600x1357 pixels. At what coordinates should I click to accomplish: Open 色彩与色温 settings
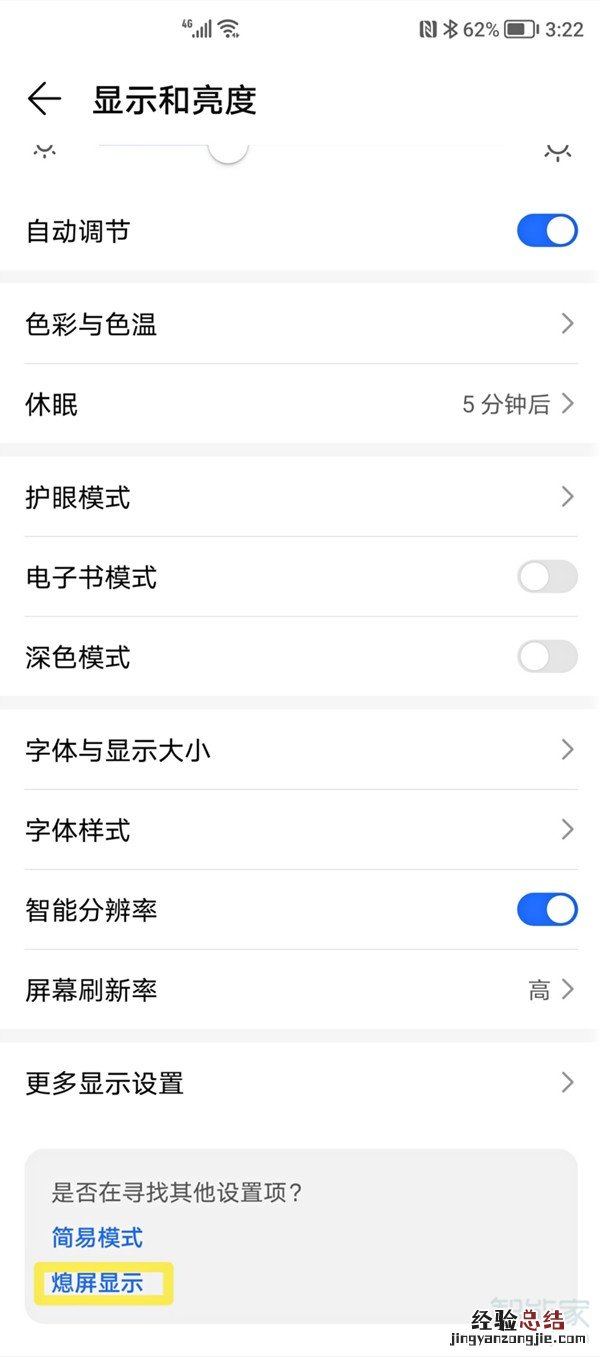300,324
